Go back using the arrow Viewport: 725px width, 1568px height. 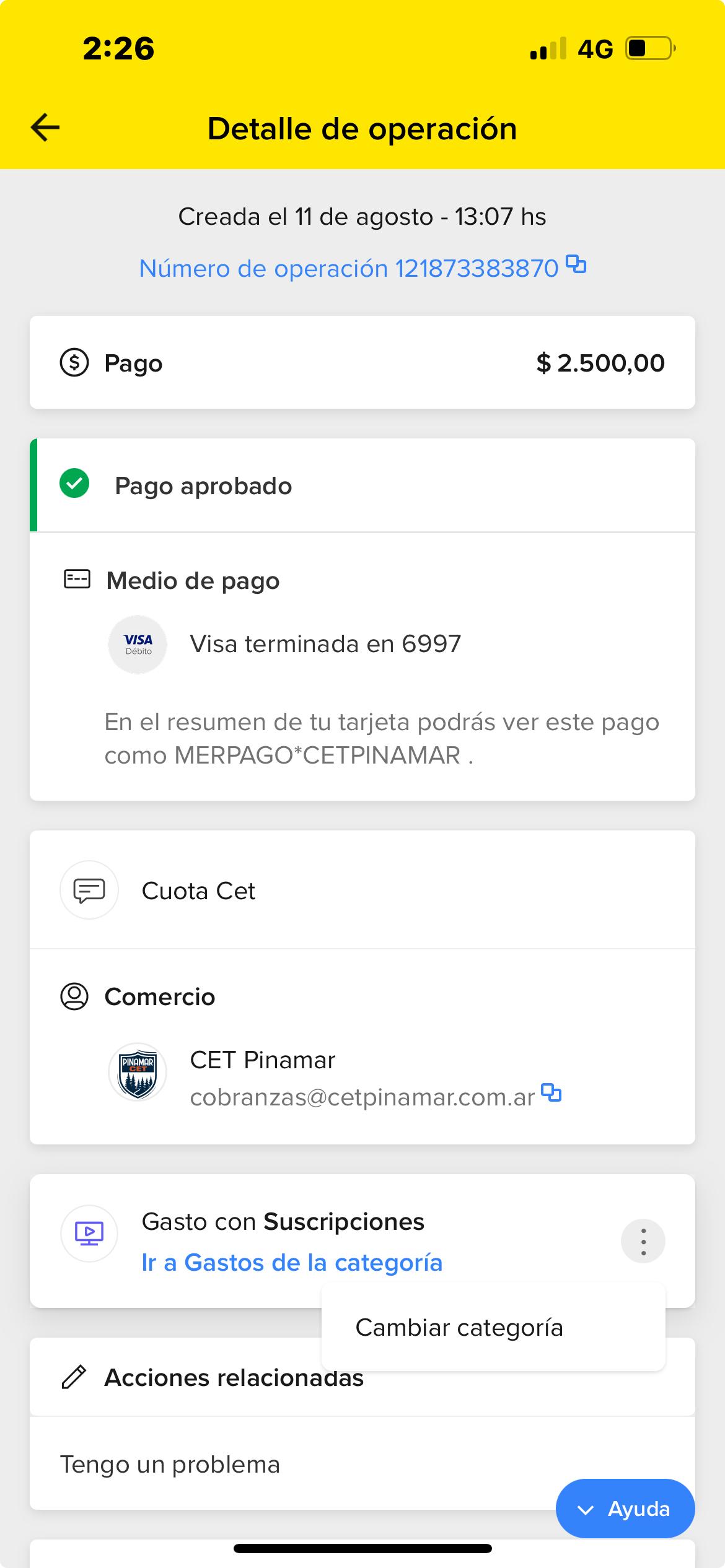[x=45, y=128]
